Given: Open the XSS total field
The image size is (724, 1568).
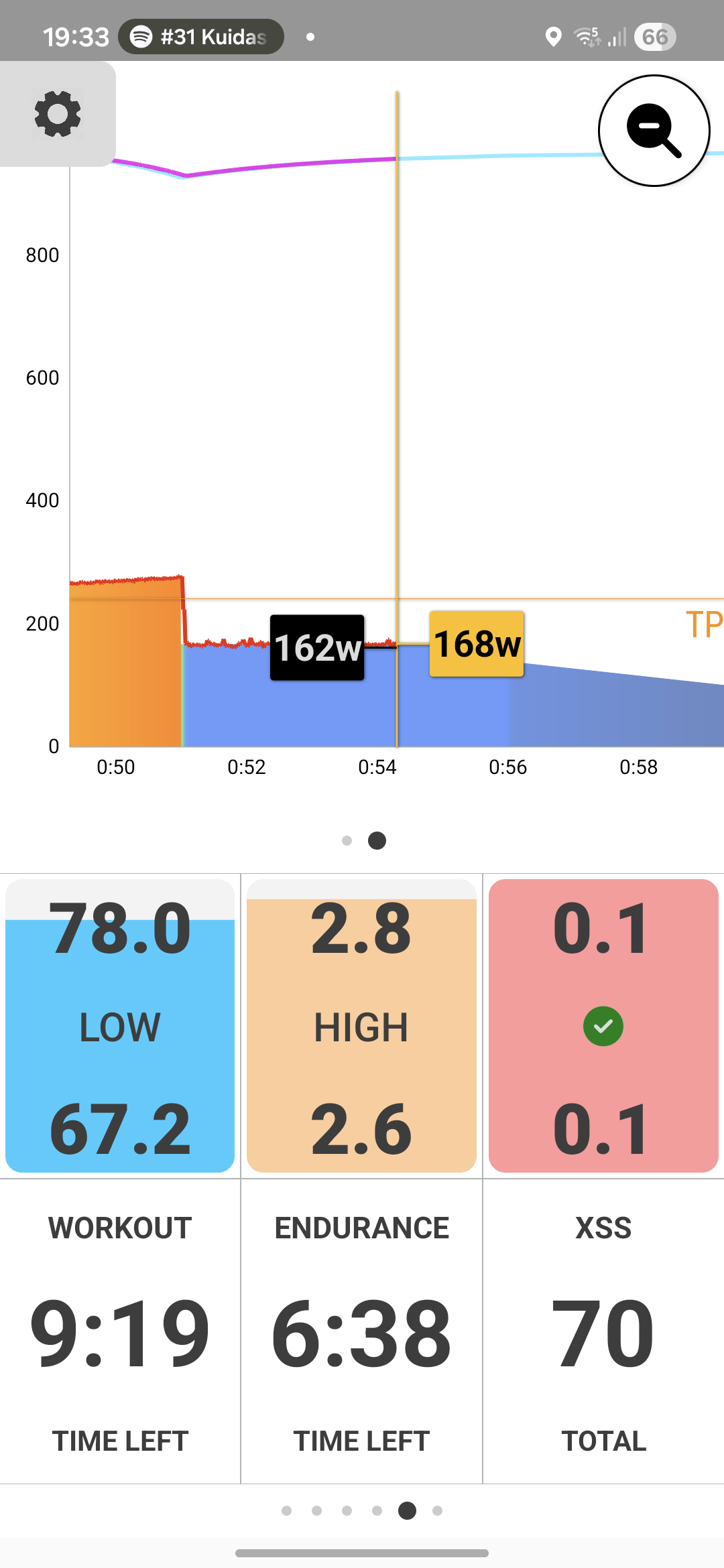Looking at the screenshot, I should point(603,1332).
